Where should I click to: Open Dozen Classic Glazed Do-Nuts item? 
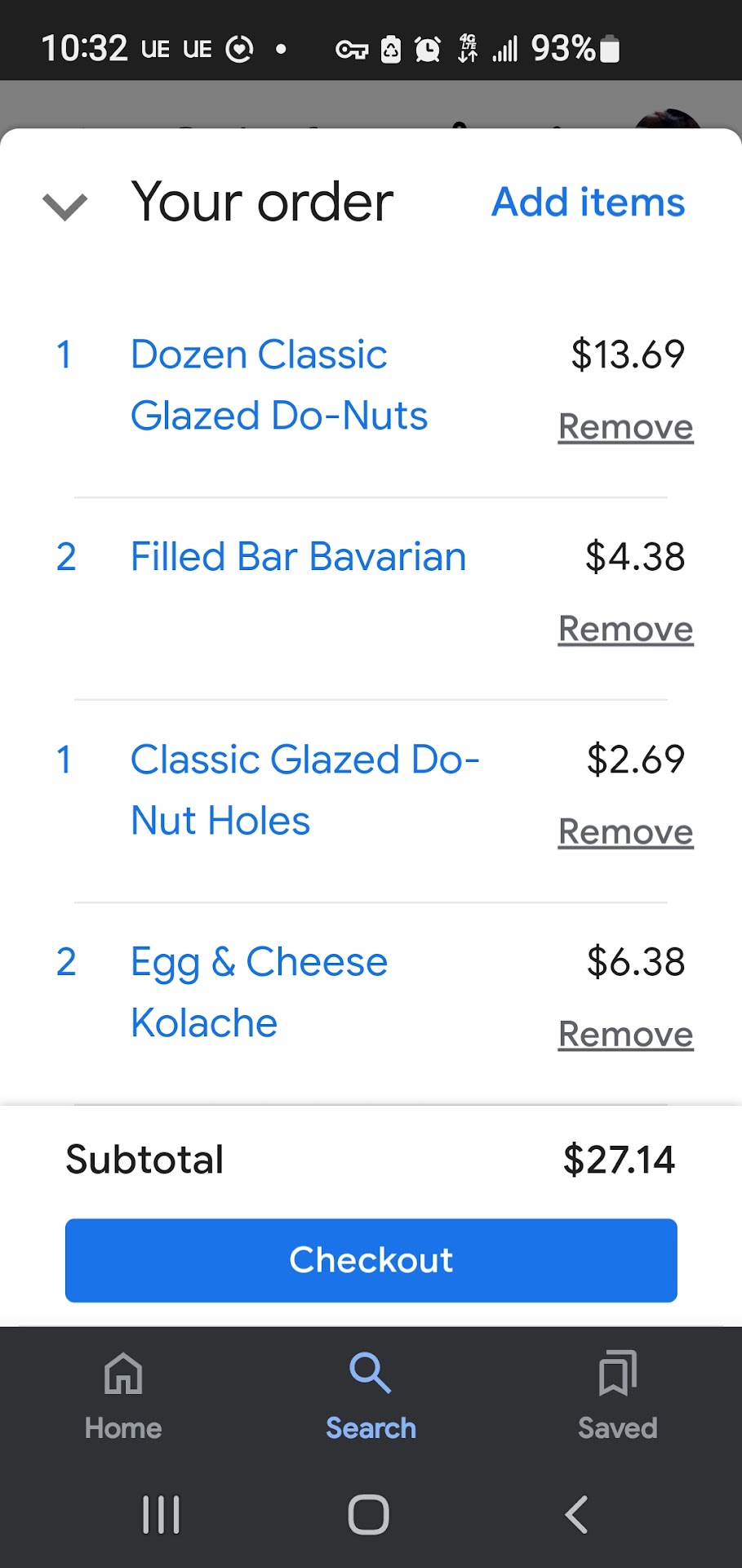click(x=278, y=385)
